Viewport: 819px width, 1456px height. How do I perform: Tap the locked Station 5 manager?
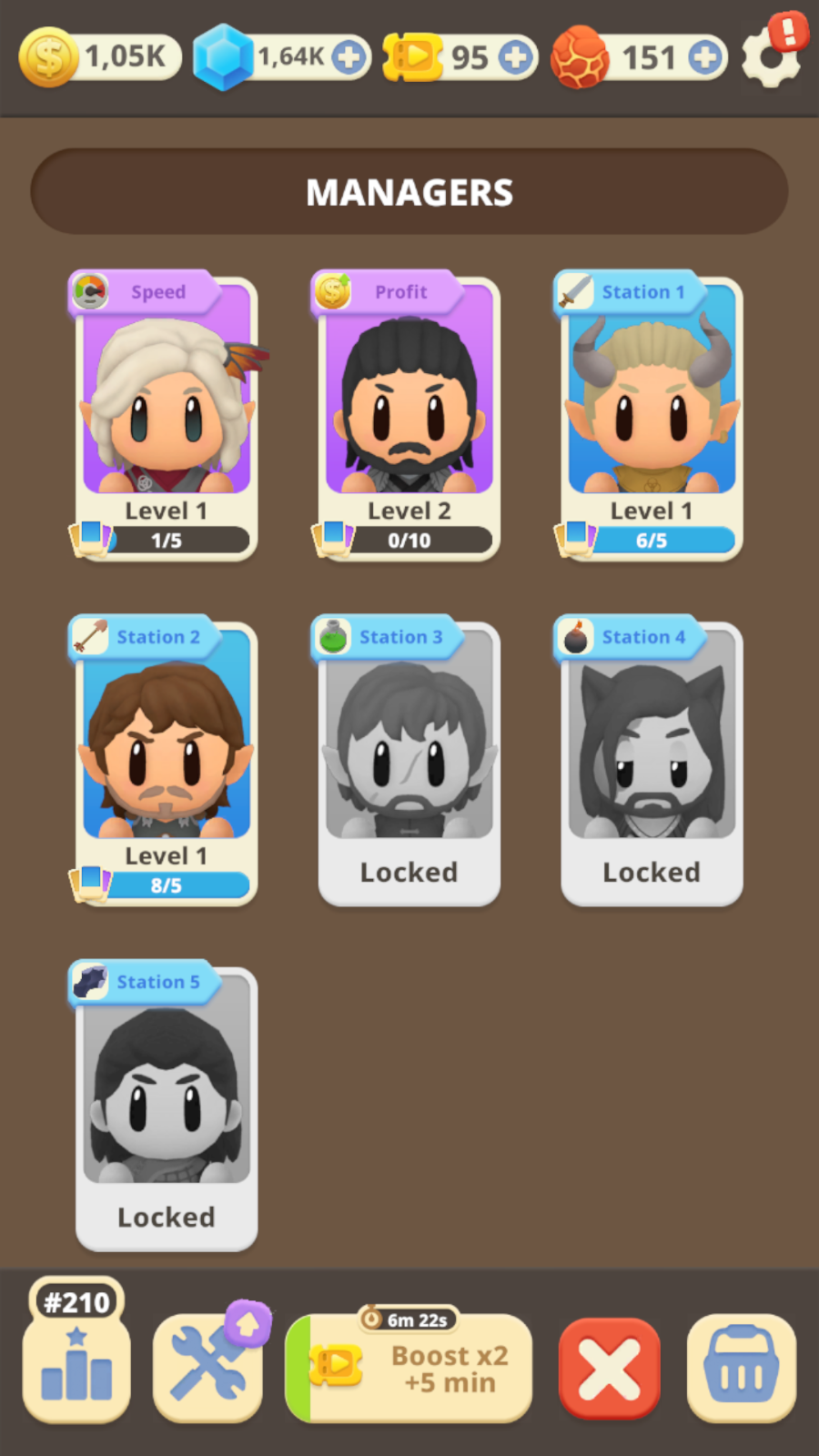[165, 1105]
